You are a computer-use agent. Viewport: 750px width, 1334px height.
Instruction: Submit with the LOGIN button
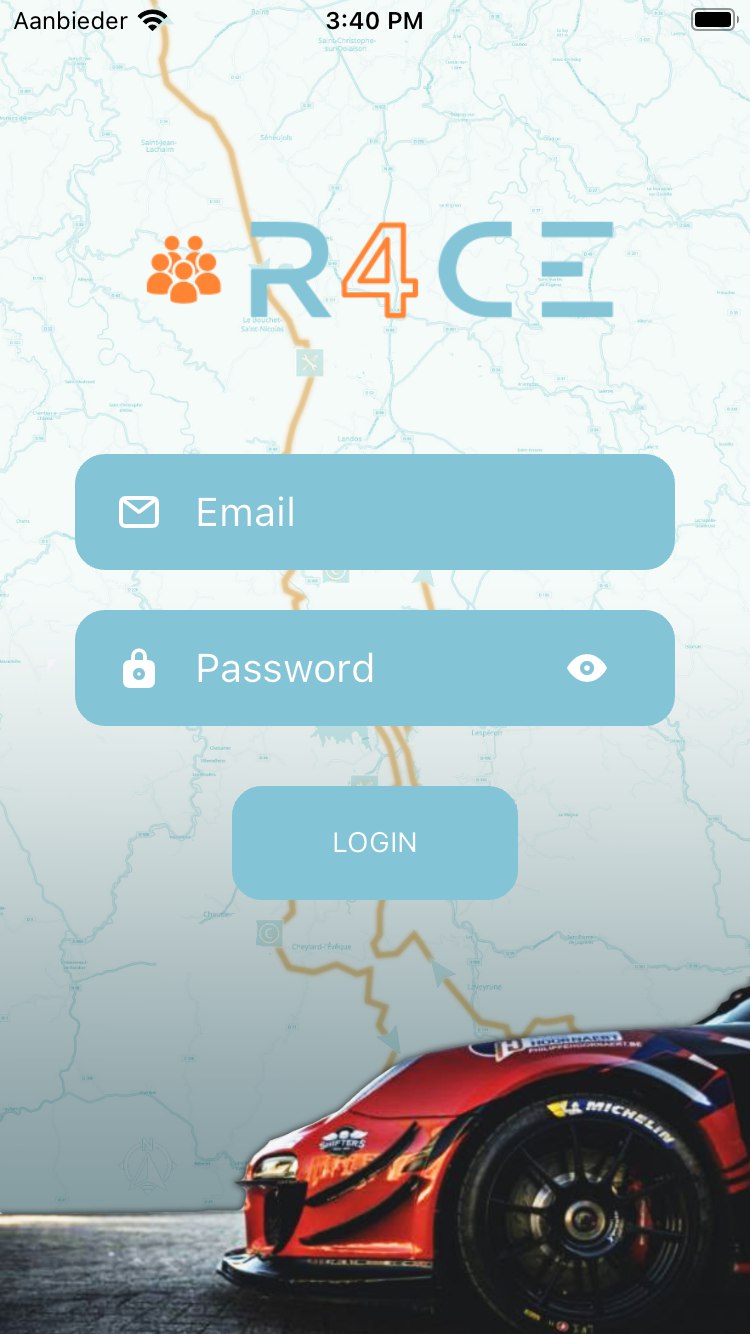(375, 842)
